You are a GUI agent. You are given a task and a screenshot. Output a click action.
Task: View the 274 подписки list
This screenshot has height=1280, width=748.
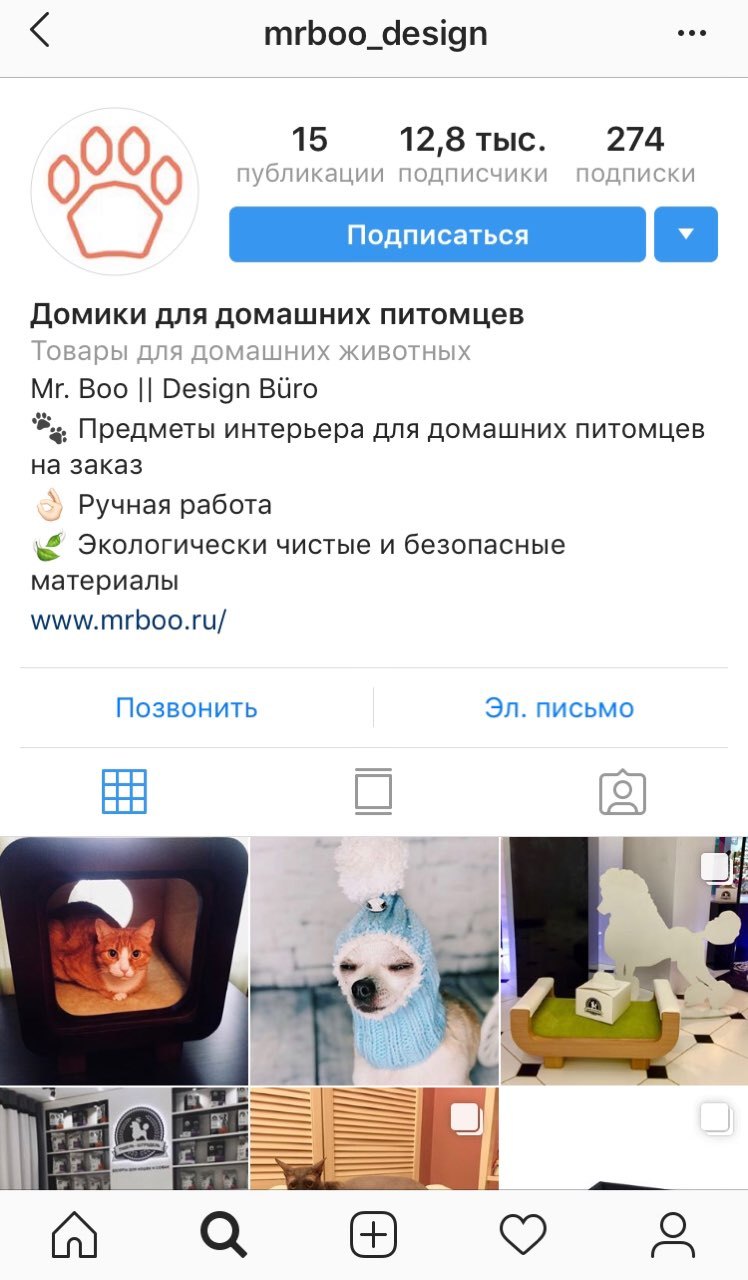point(635,155)
